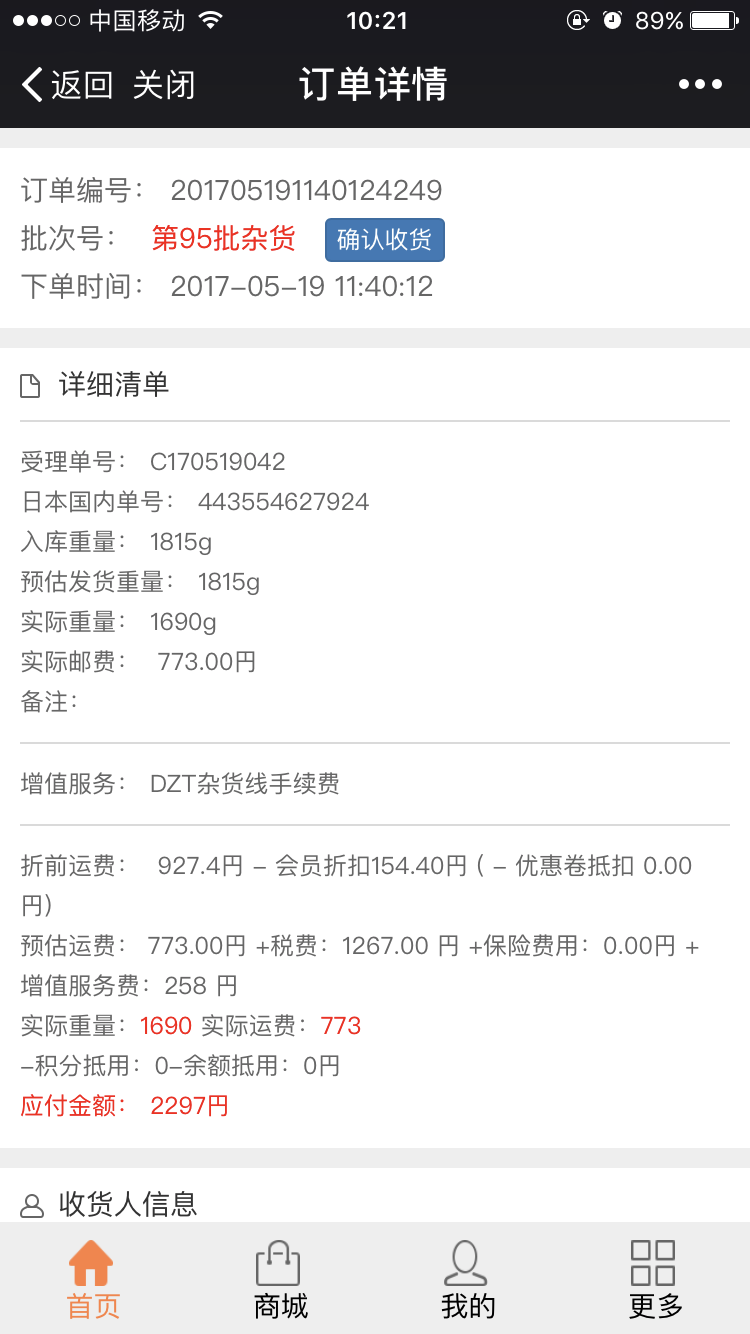The height and width of the screenshot is (1334, 750).
Task: Switch to the 首页 tab
Action: click(93, 1279)
